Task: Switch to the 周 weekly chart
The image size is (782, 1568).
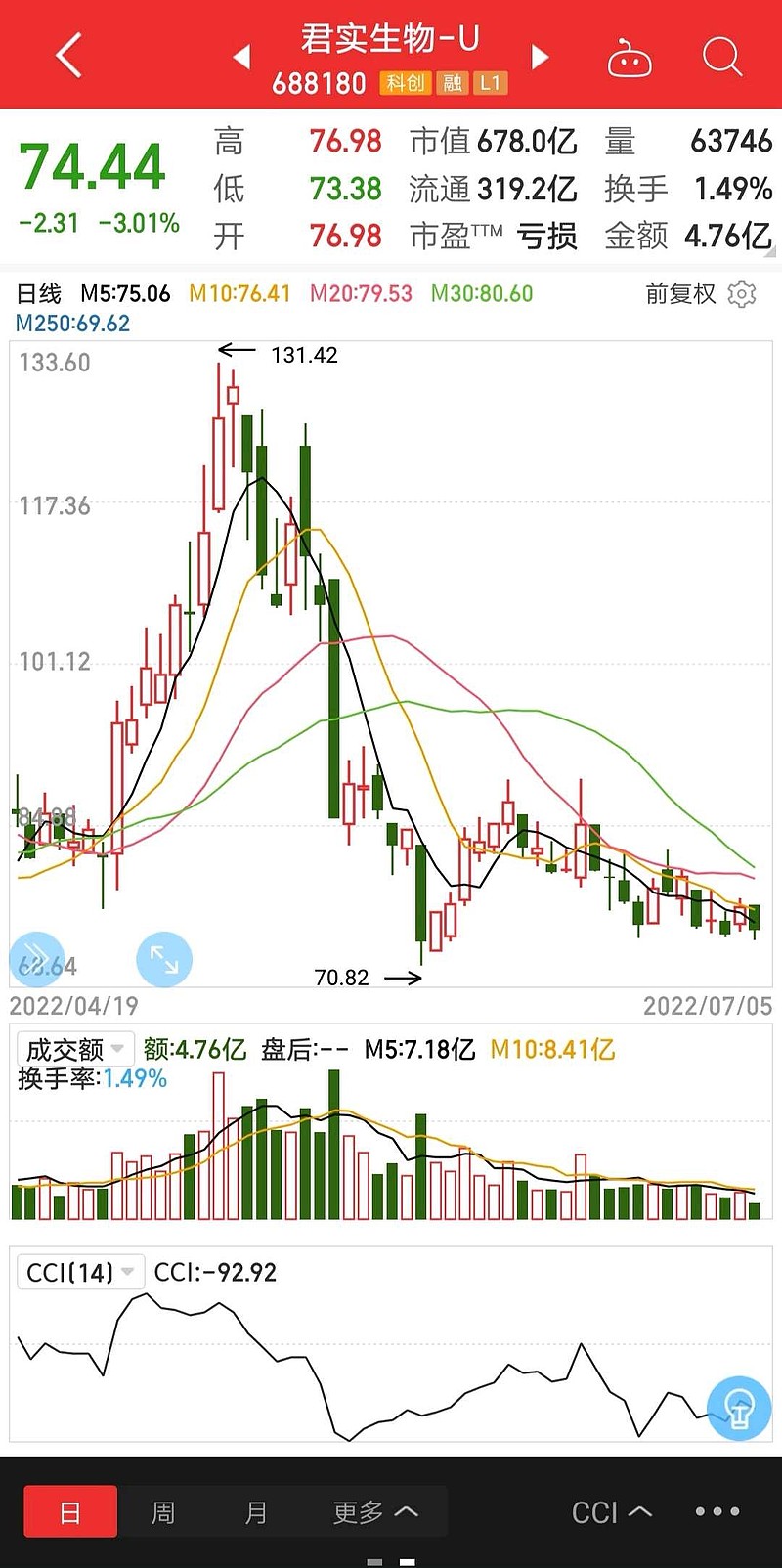Action: point(163,1512)
